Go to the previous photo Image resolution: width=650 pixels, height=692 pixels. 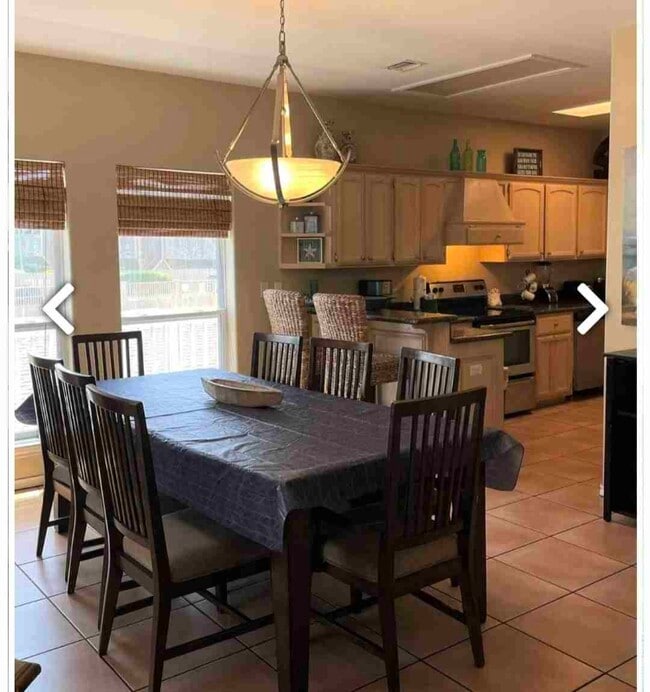coord(58,309)
